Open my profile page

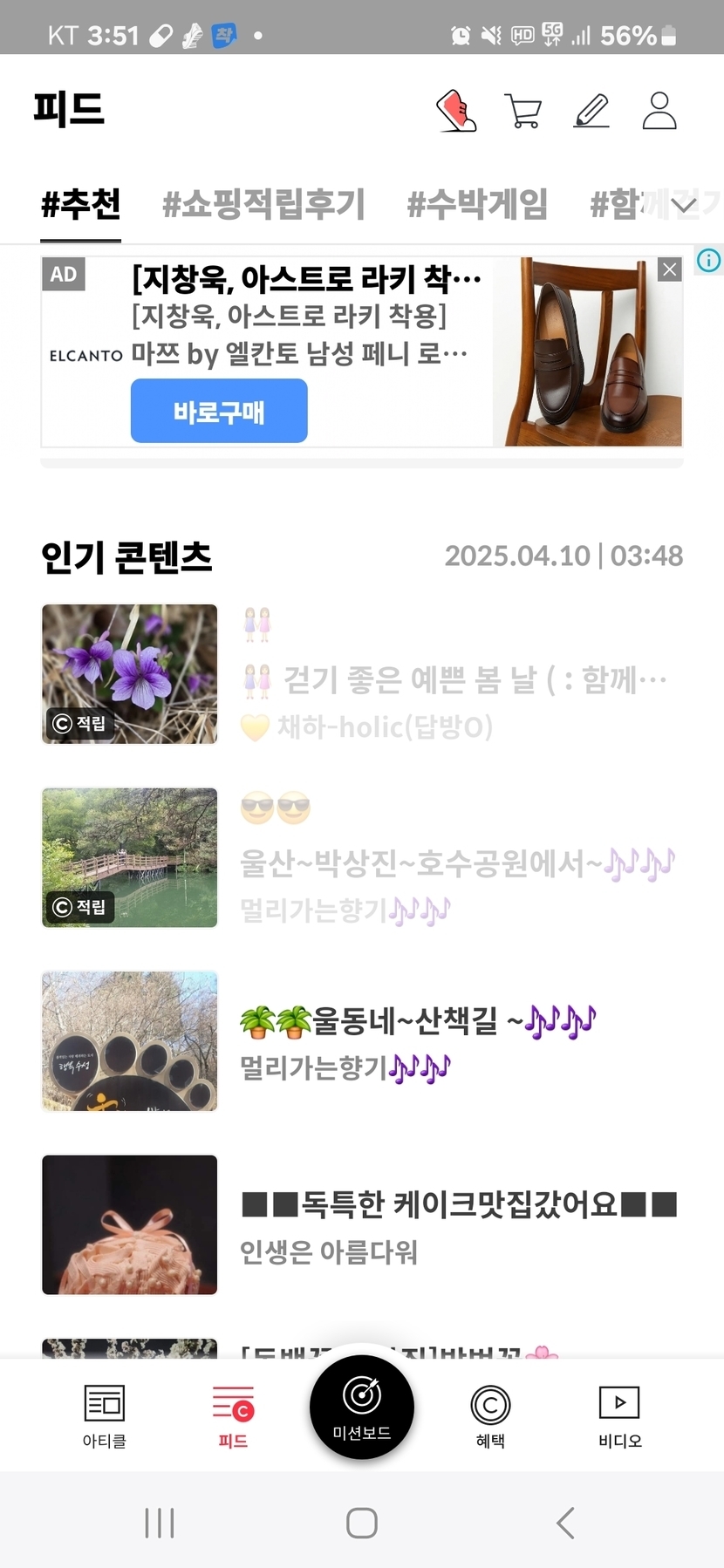pos(659,112)
